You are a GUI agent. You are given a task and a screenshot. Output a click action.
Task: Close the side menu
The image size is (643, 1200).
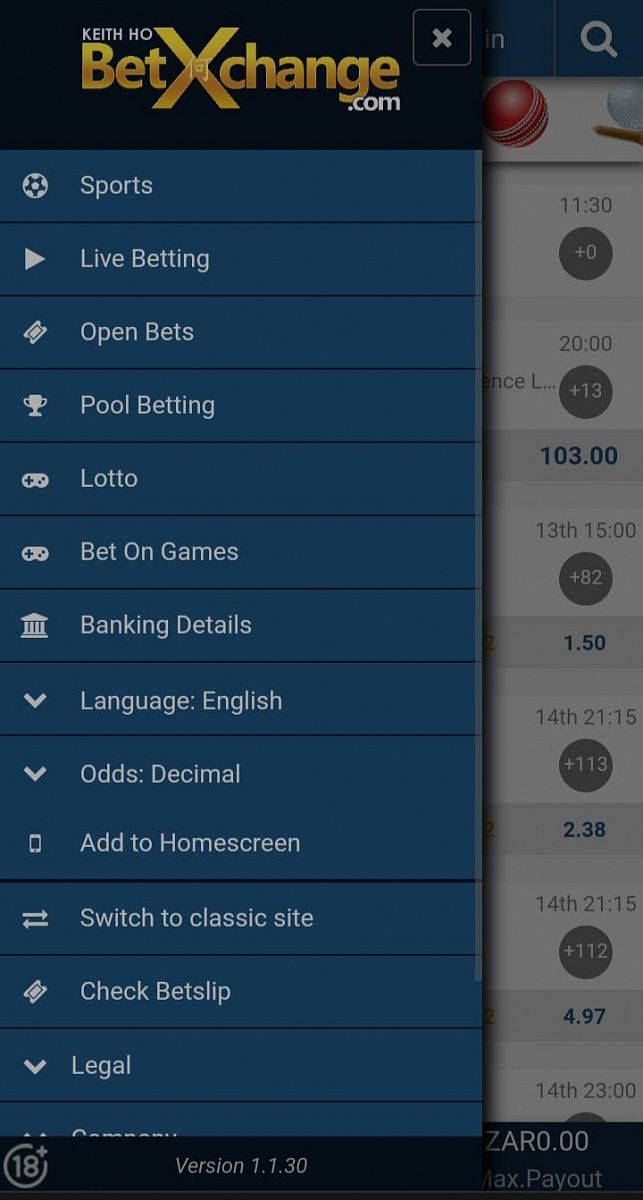click(x=441, y=38)
